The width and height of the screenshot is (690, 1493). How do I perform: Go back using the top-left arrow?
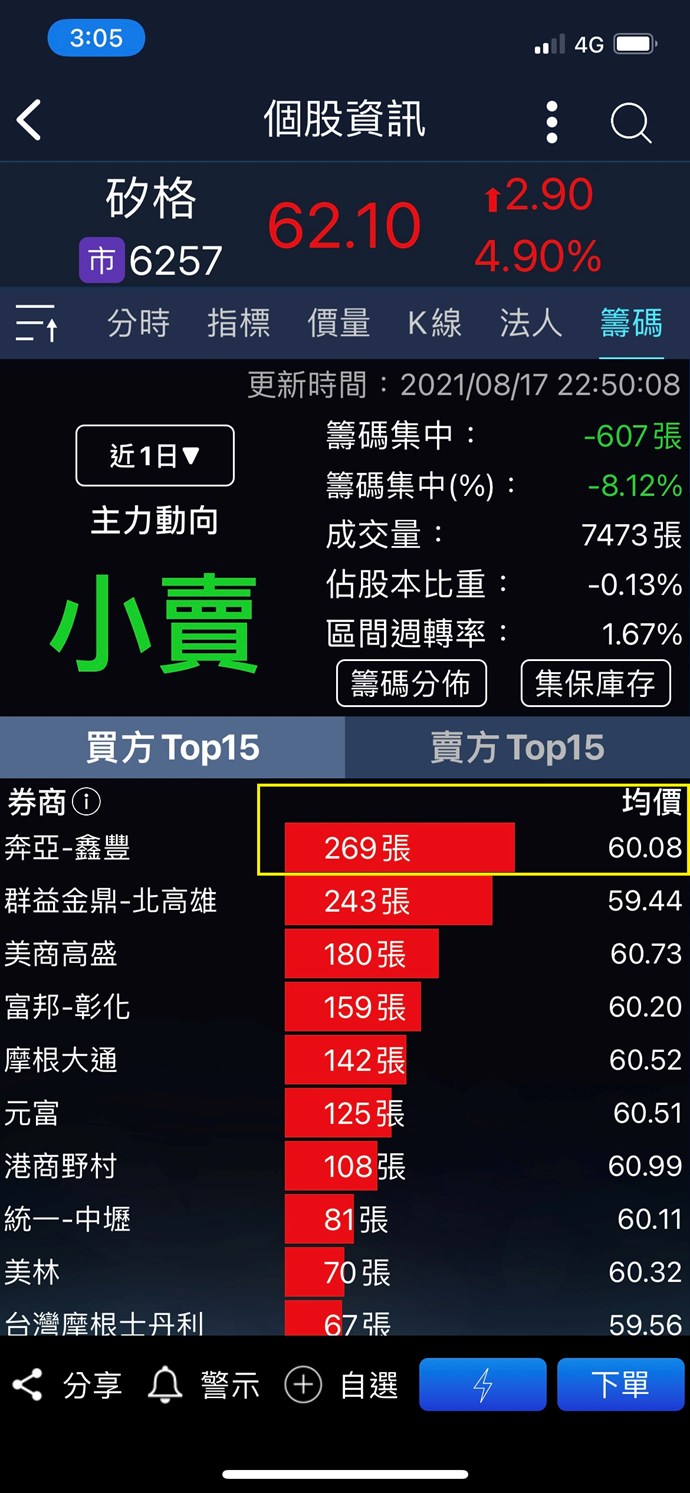click(x=30, y=121)
